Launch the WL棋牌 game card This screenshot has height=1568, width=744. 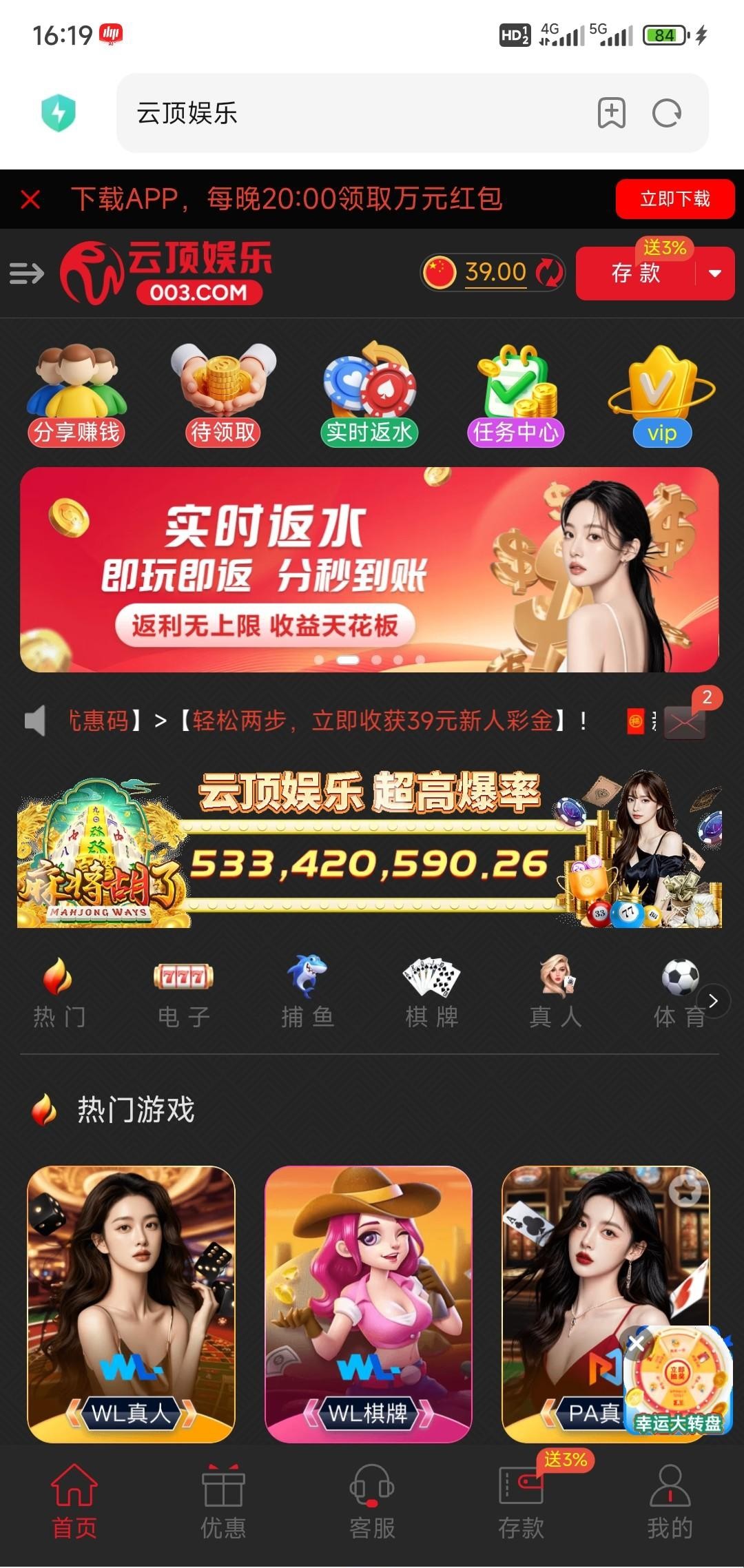[x=369, y=1303]
